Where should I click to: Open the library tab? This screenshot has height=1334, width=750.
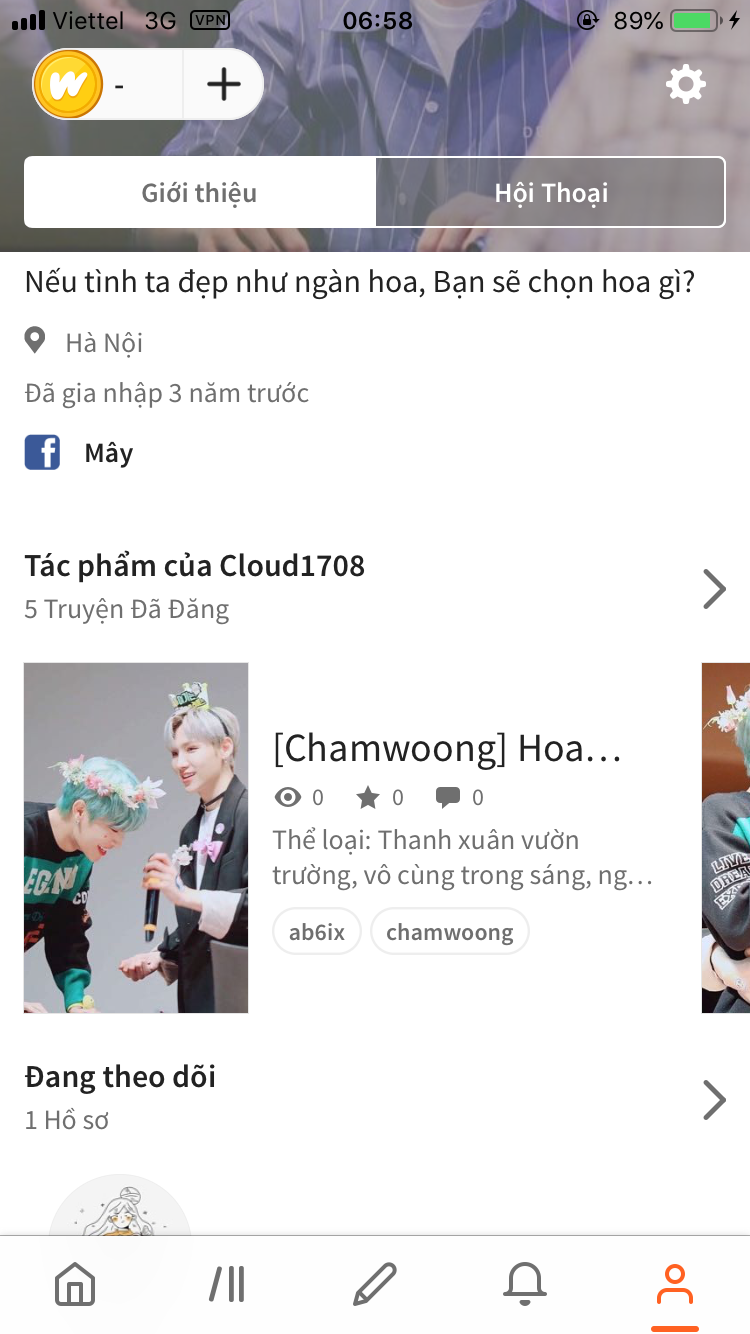227,1284
